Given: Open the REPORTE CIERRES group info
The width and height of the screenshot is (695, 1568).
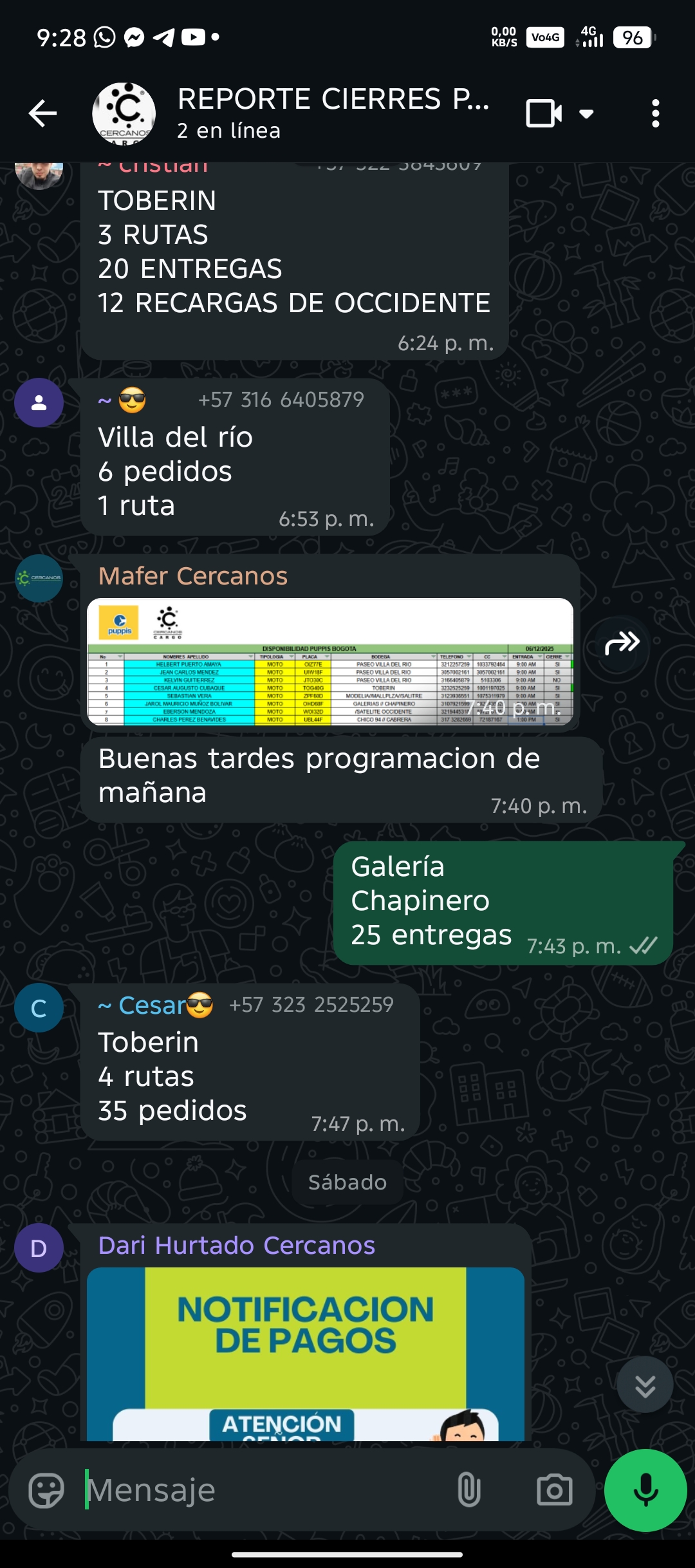Looking at the screenshot, I should (x=333, y=113).
